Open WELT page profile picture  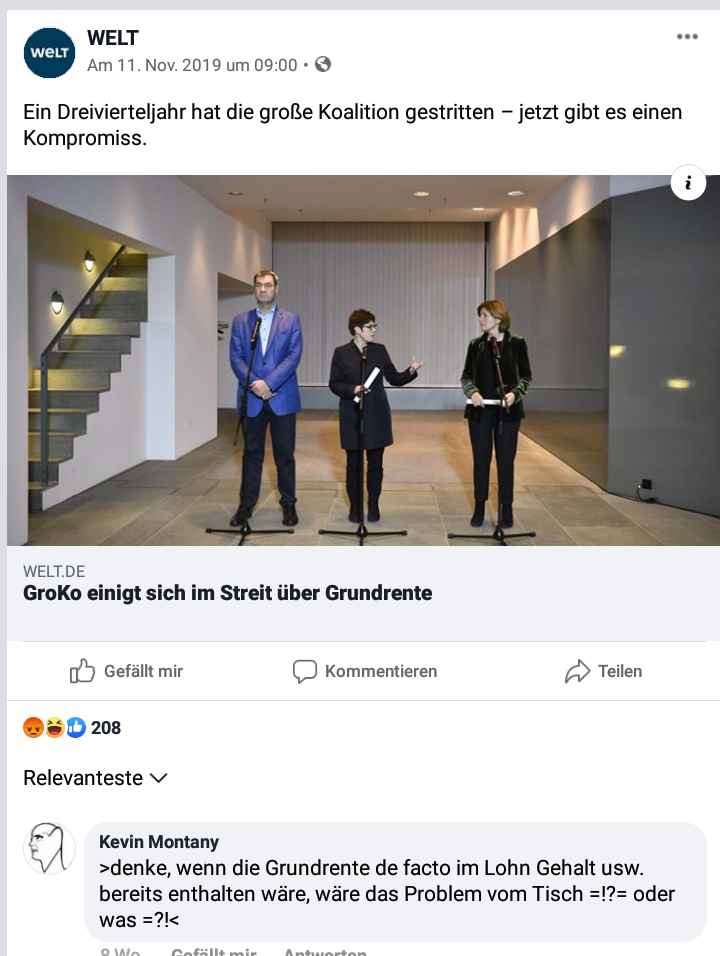[x=49, y=53]
